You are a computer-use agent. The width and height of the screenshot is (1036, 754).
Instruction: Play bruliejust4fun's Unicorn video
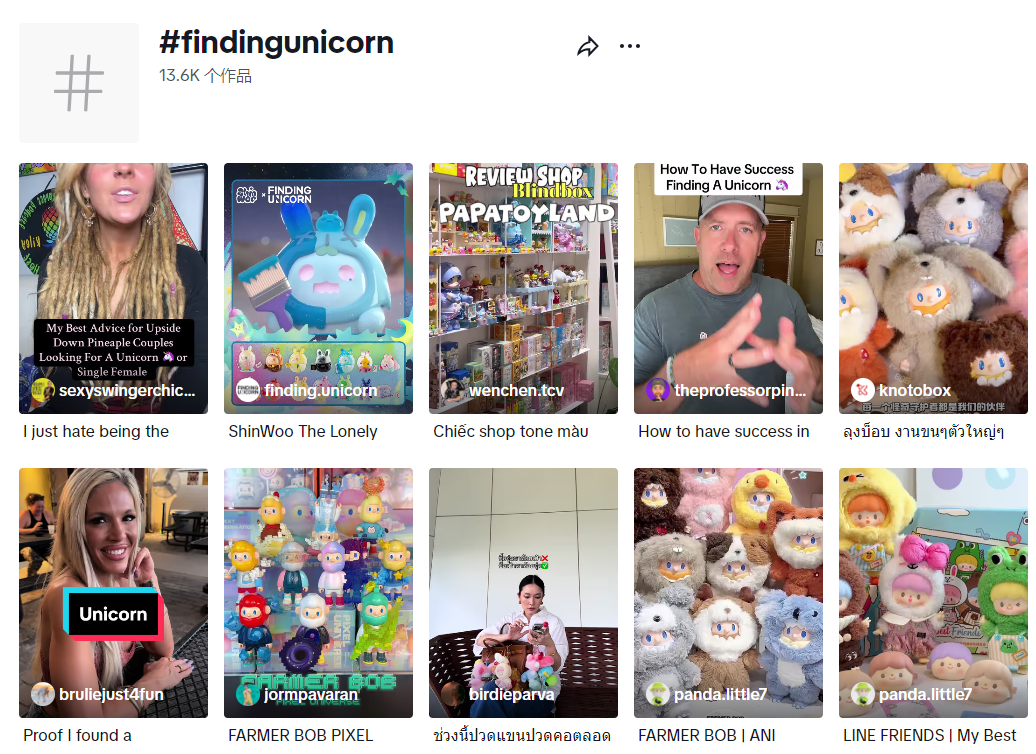pyautogui.click(x=113, y=592)
